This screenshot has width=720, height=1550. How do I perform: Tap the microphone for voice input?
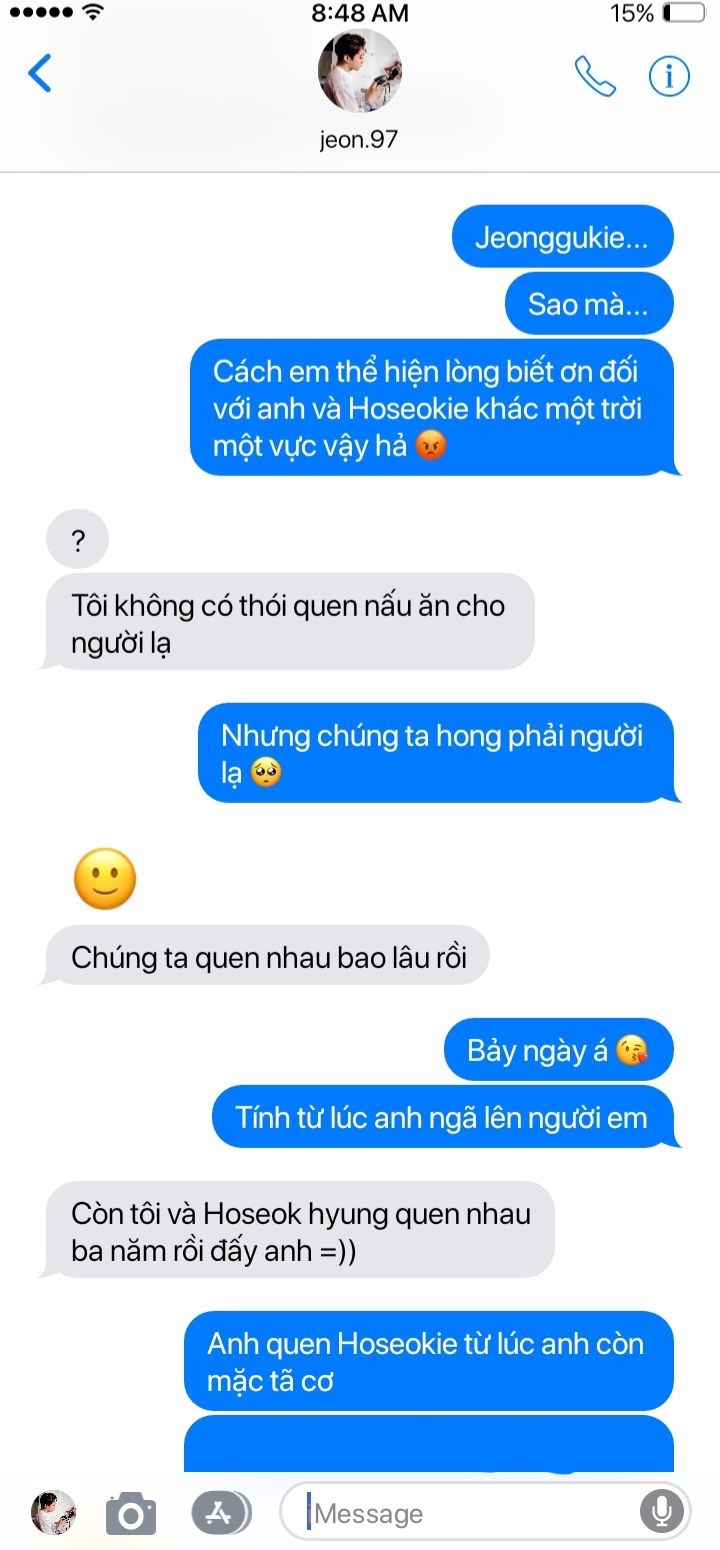click(x=661, y=1513)
